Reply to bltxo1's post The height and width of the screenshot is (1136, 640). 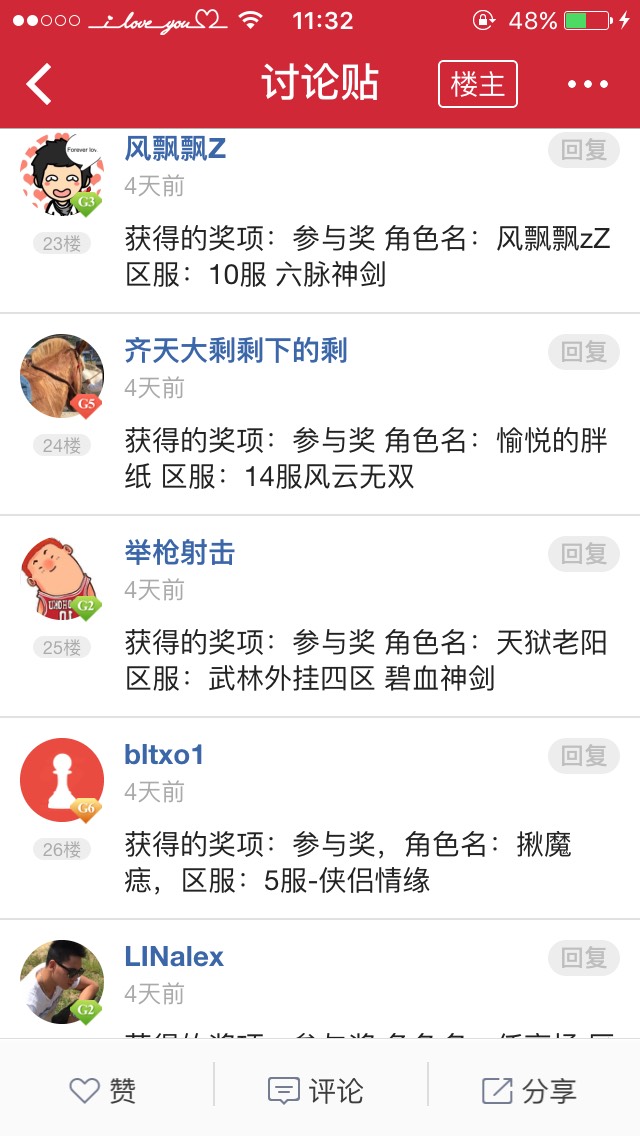click(x=583, y=756)
